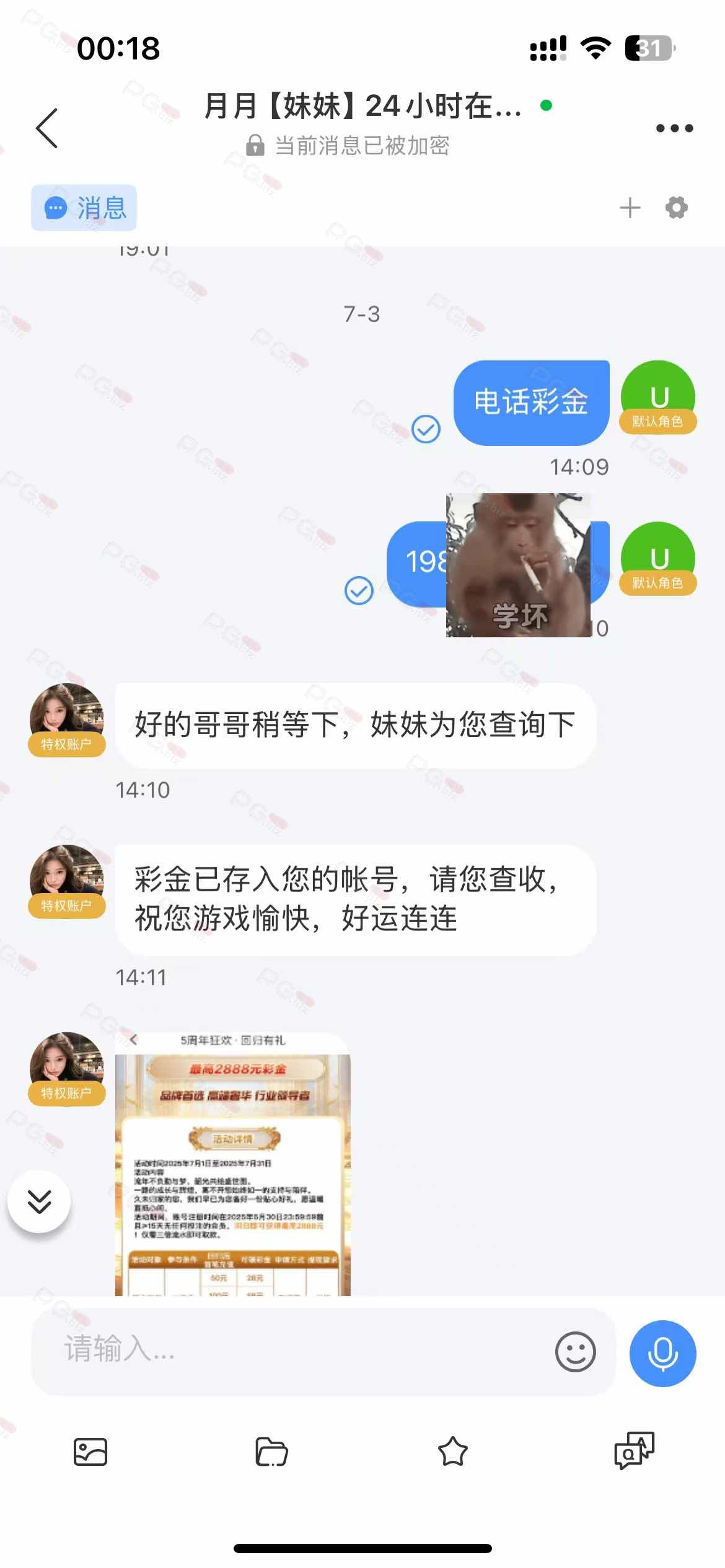Open the quick replies Q&A icon
This screenshot has height=1568, width=725.
point(633,1450)
